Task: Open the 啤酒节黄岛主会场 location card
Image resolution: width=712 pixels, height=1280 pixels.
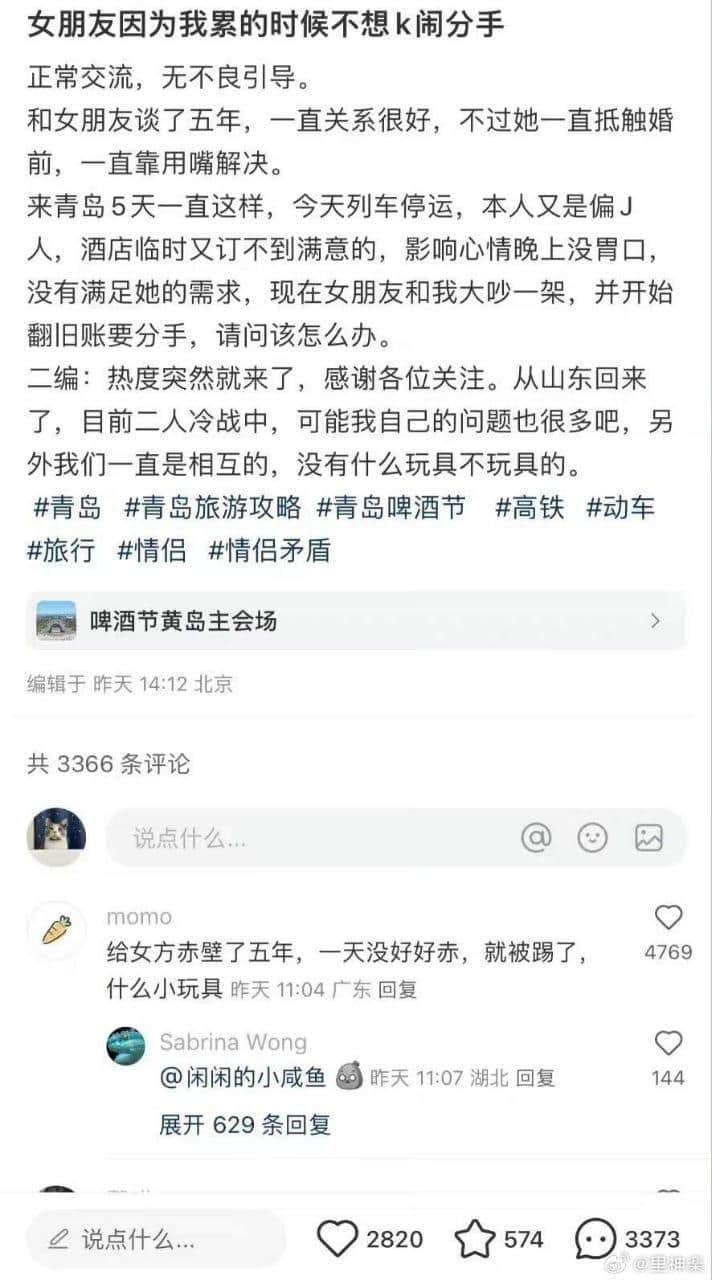Action: [356, 621]
